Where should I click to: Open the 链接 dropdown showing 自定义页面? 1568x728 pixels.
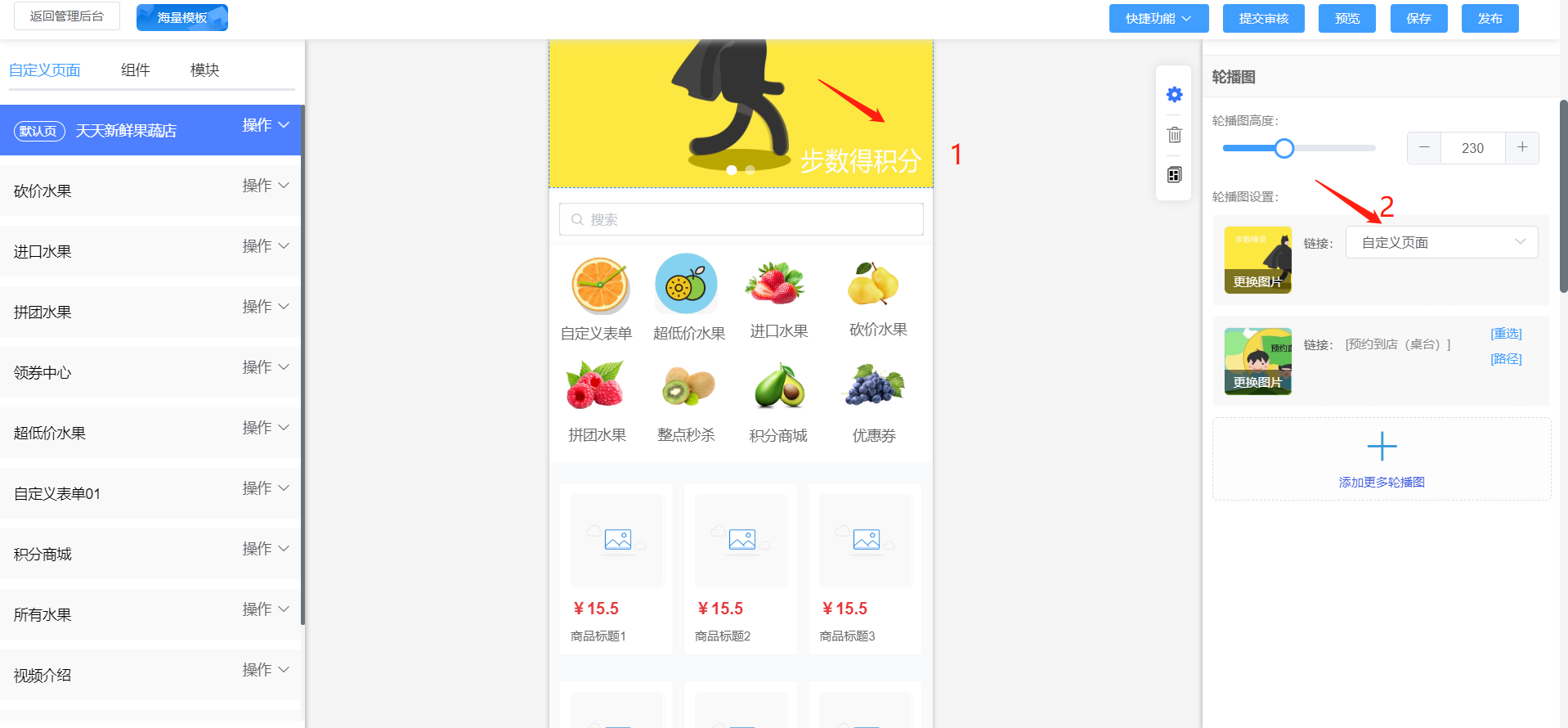point(1441,243)
